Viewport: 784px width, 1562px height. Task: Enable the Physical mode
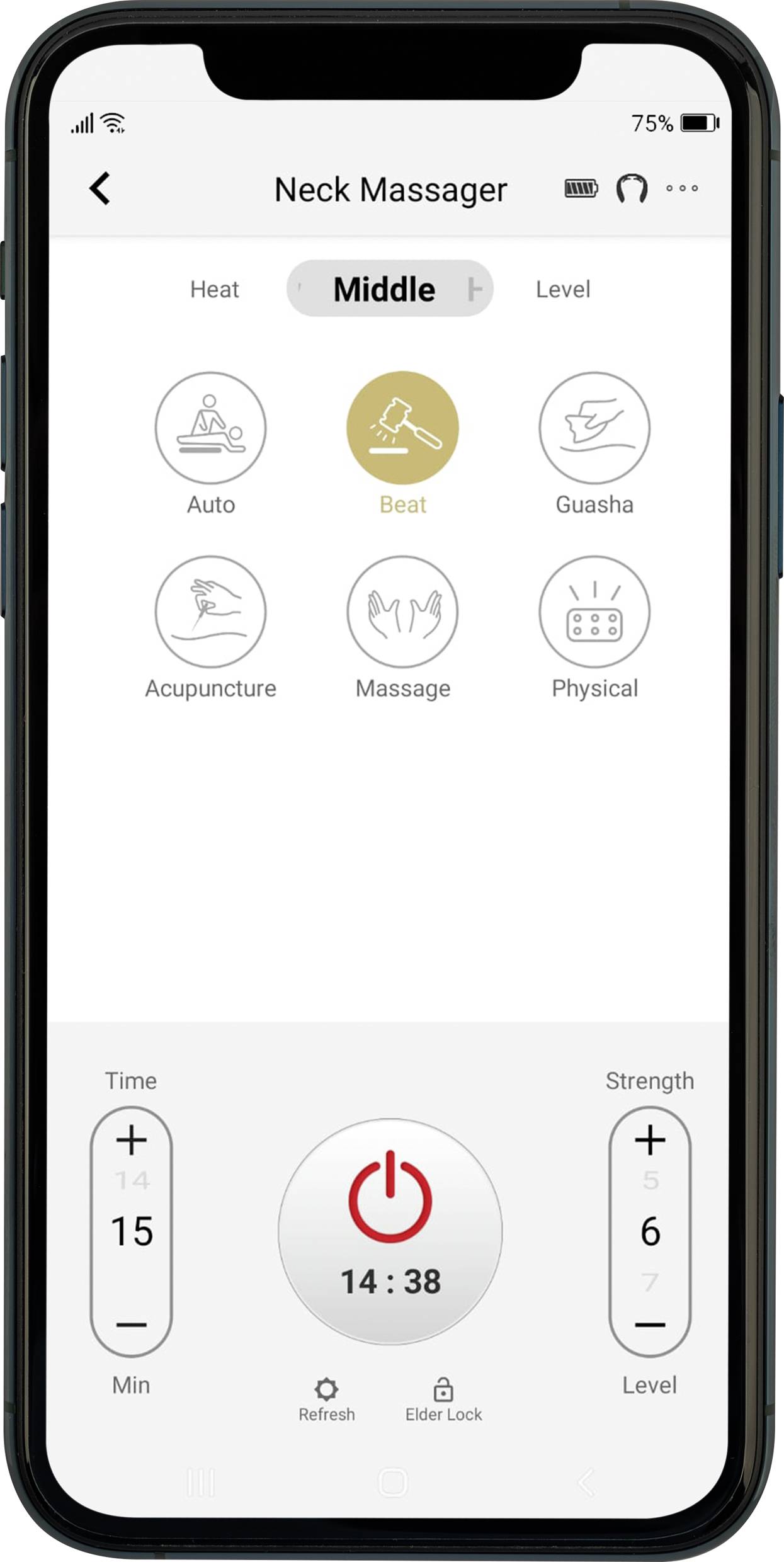tap(594, 612)
